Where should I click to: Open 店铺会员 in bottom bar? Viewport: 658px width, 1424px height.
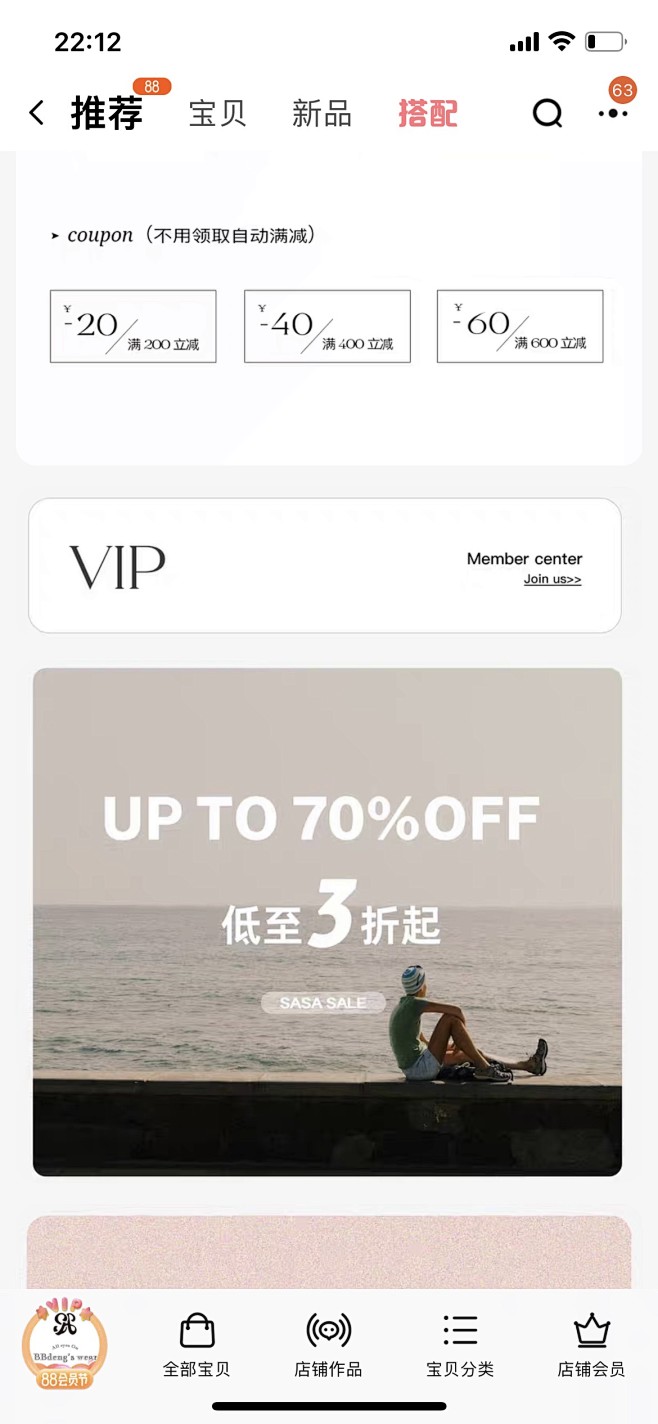[591, 1346]
